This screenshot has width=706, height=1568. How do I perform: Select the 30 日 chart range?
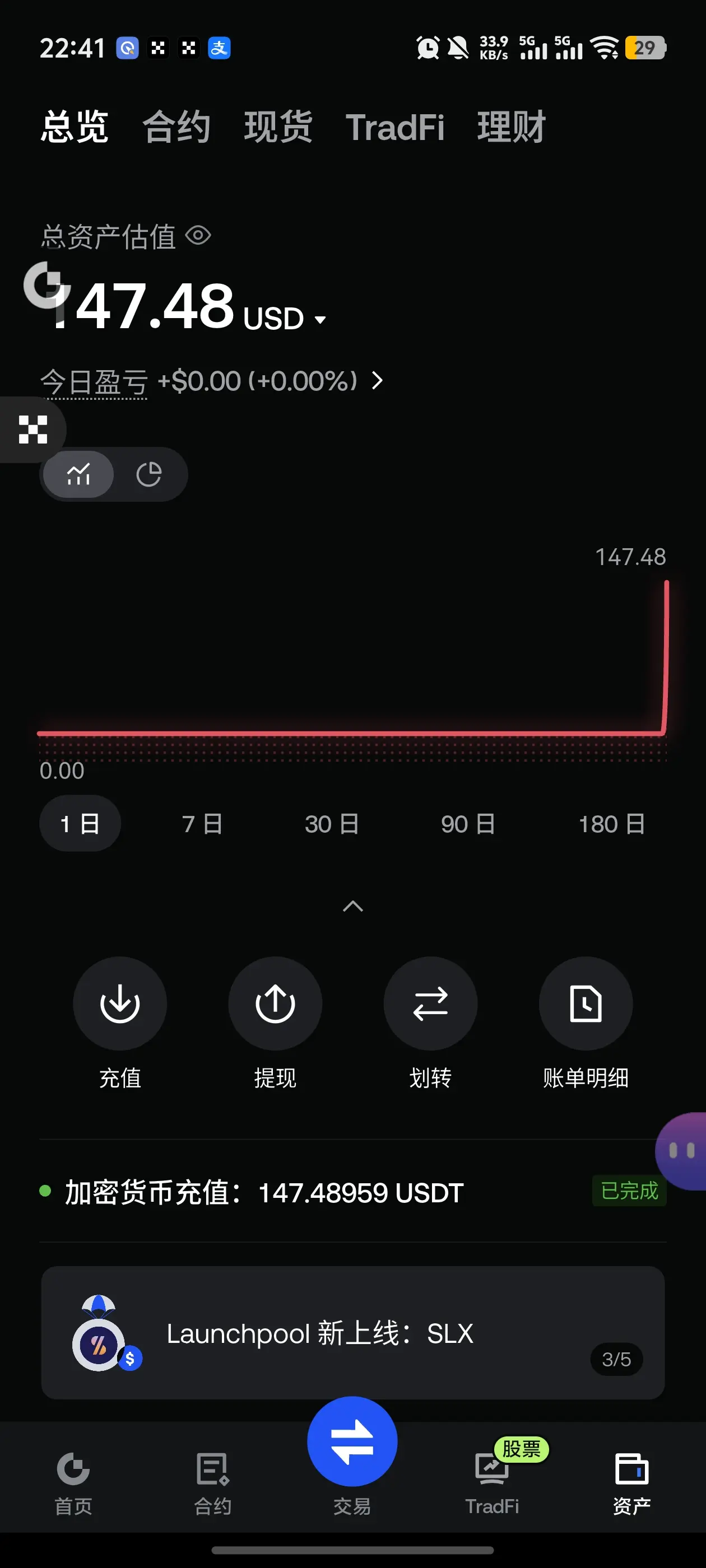point(332,824)
